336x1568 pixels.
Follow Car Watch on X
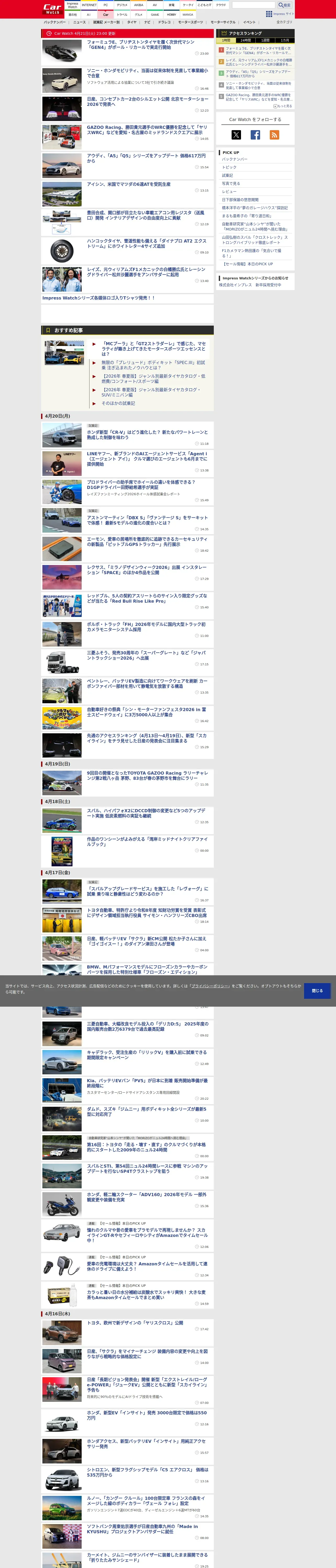pos(236,135)
